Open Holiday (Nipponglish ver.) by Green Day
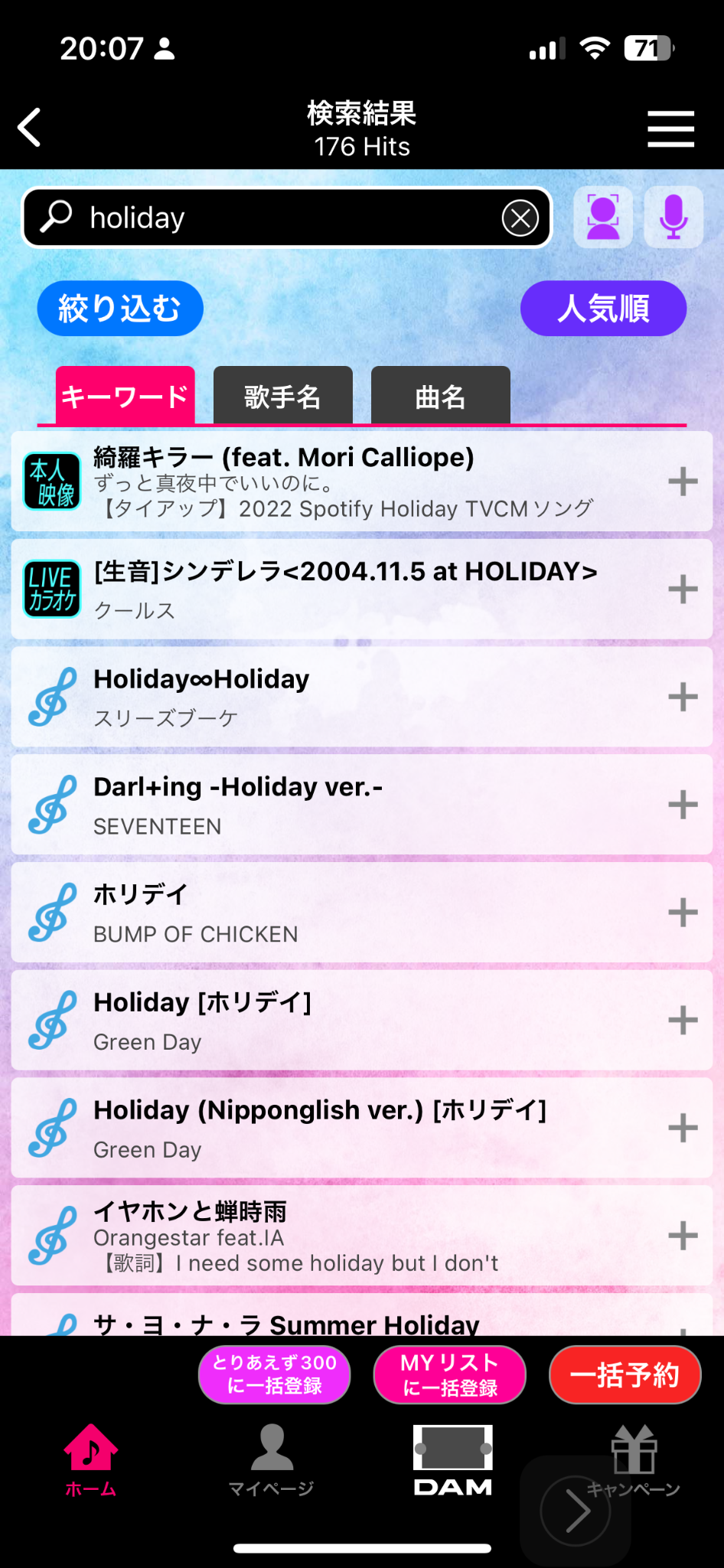The image size is (724, 1568). (362, 1128)
